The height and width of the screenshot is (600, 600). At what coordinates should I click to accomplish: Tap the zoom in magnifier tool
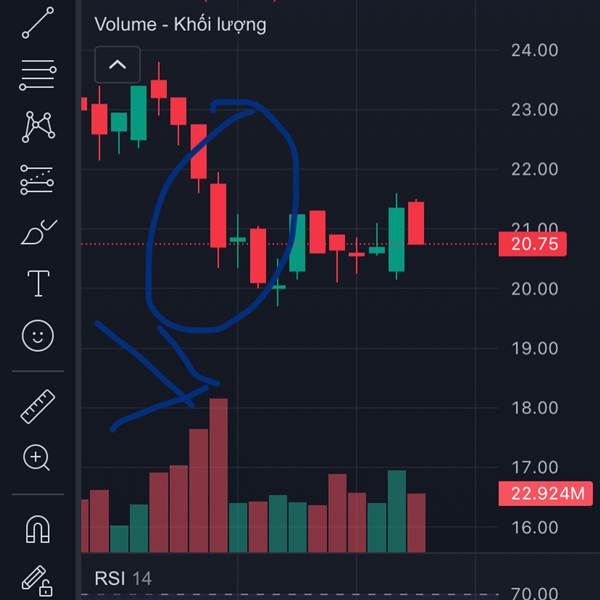point(38,458)
